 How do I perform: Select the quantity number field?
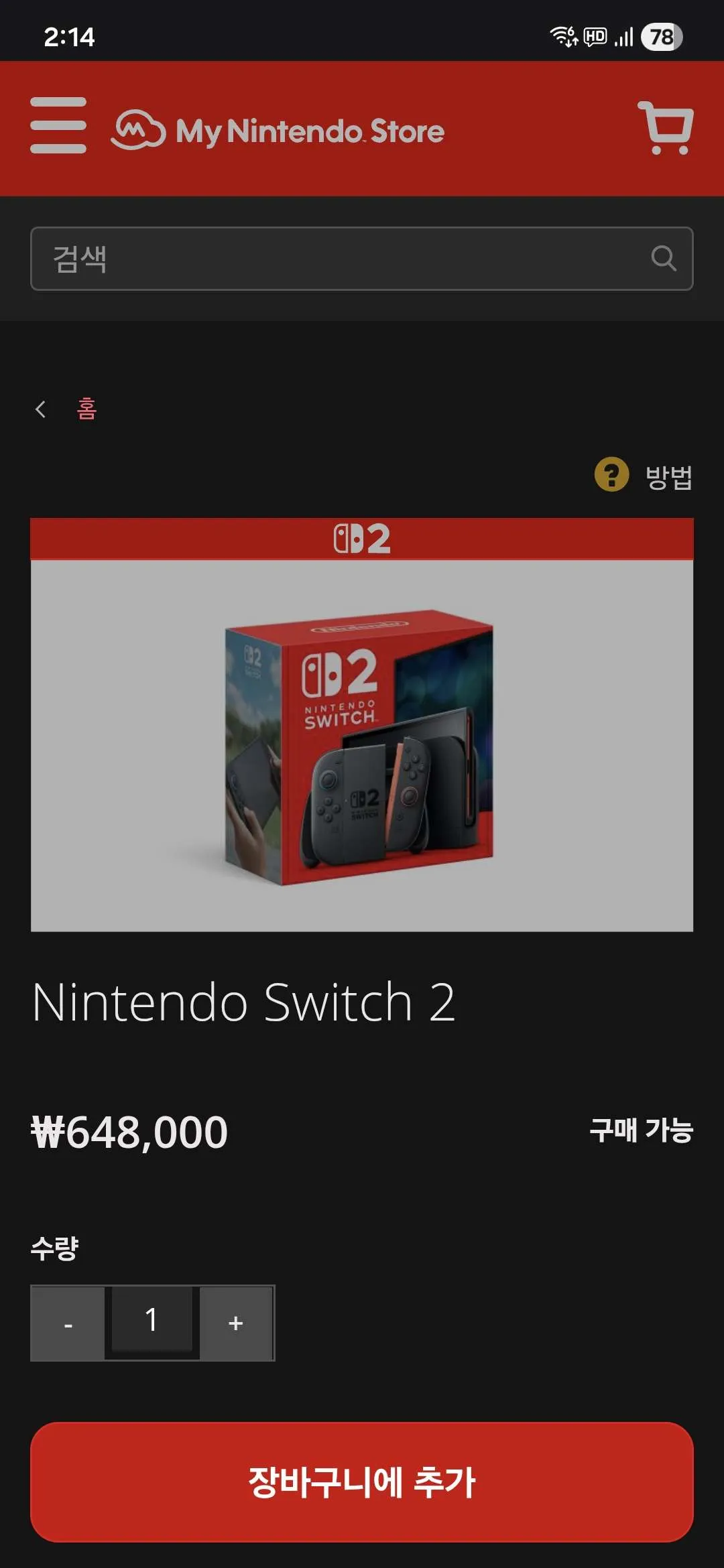152,1320
